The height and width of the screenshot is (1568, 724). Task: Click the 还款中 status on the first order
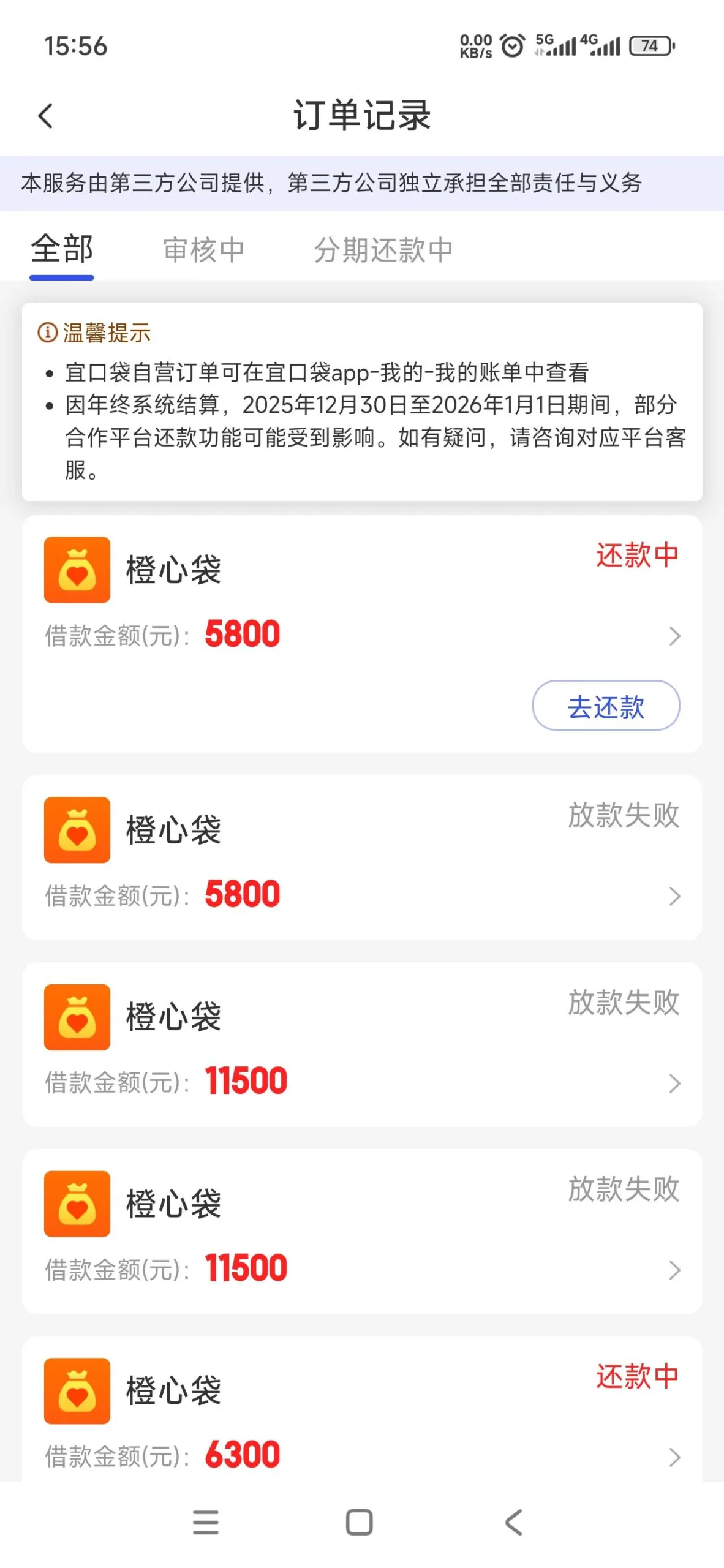pos(636,554)
